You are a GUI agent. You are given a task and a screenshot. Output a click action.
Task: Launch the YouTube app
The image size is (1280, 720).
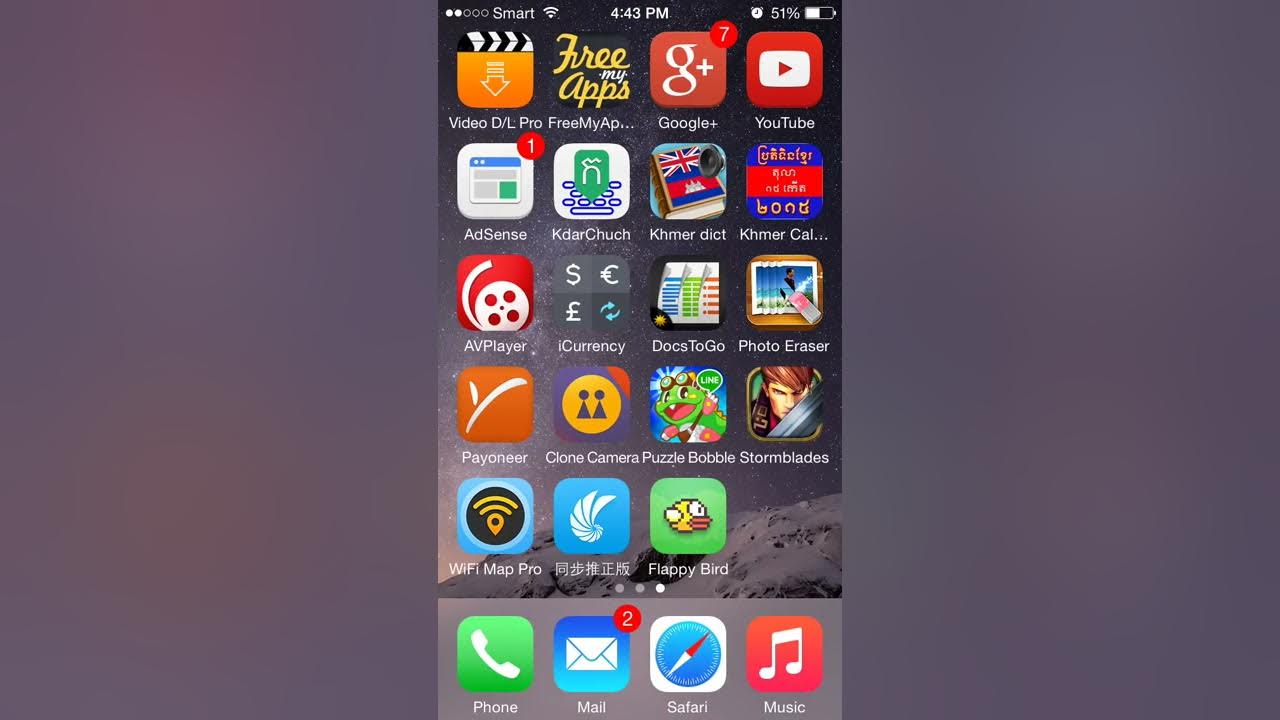[784, 70]
